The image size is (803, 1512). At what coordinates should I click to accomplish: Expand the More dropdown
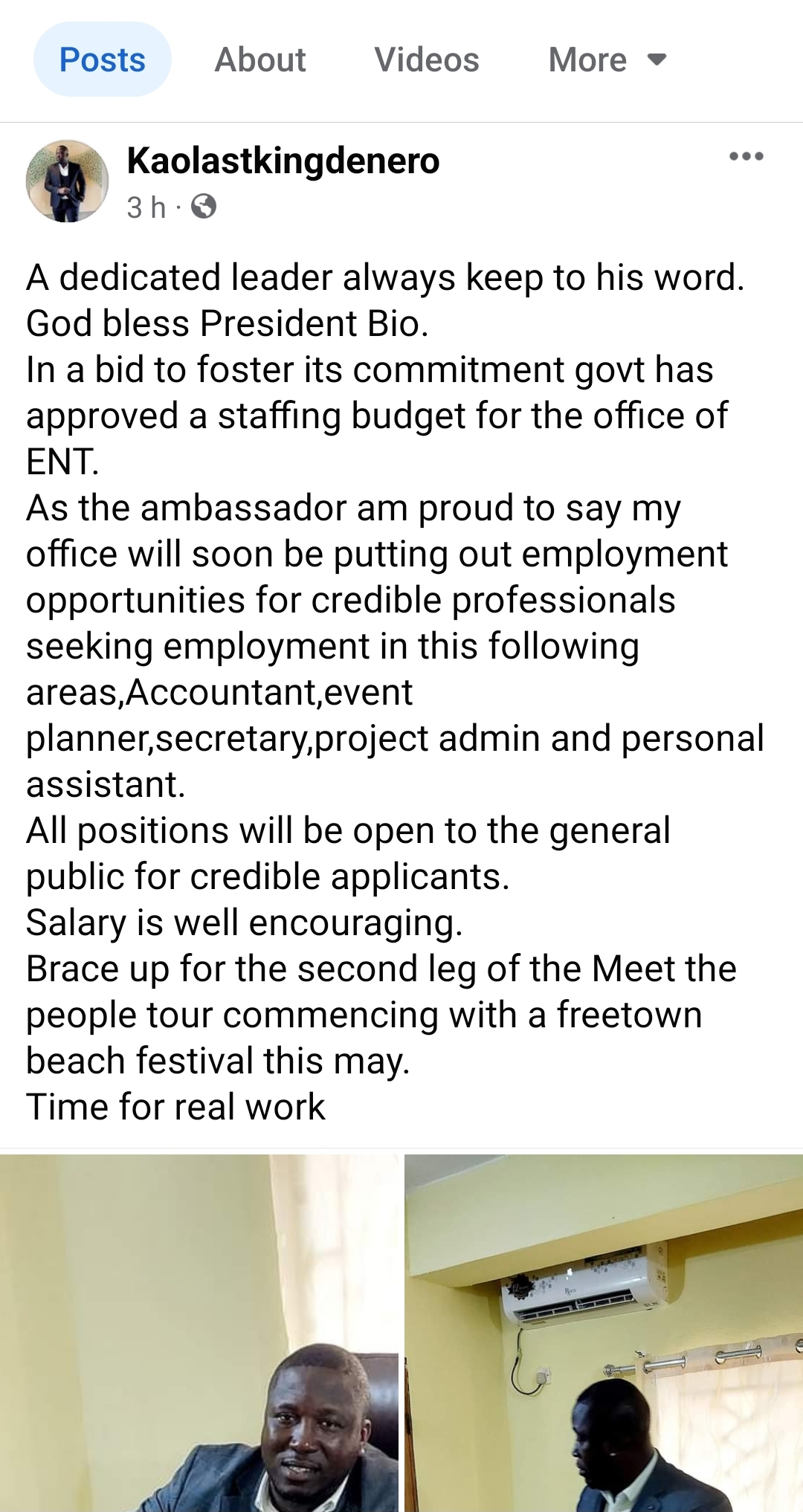click(607, 59)
